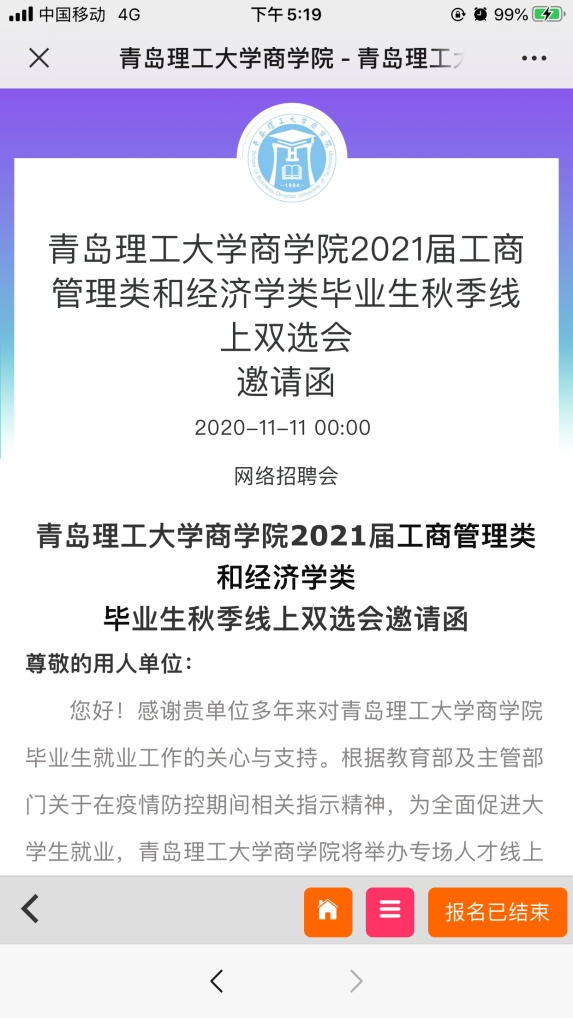Open the three-dot more options menu

coord(533,58)
